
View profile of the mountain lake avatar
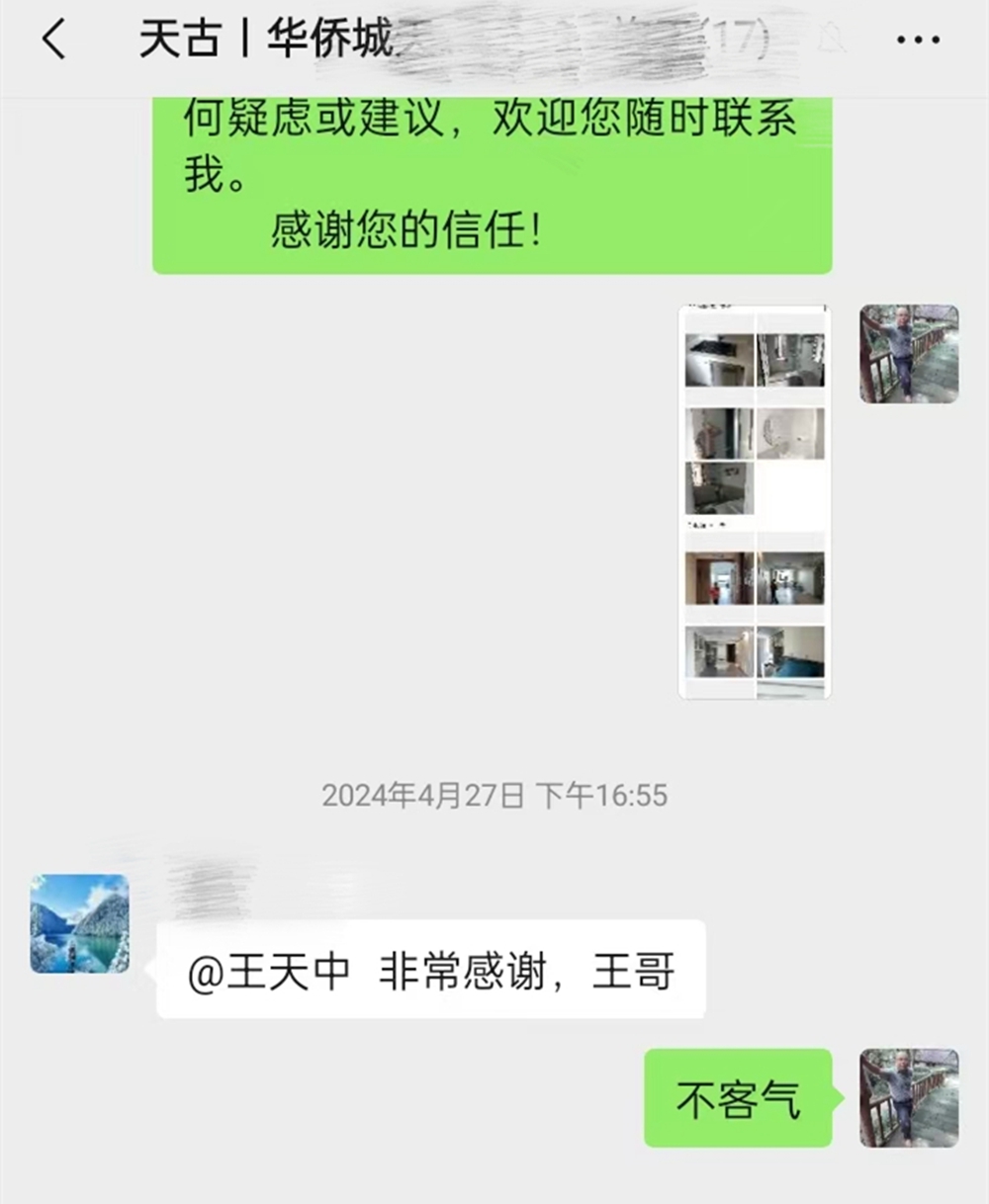[79, 923]
